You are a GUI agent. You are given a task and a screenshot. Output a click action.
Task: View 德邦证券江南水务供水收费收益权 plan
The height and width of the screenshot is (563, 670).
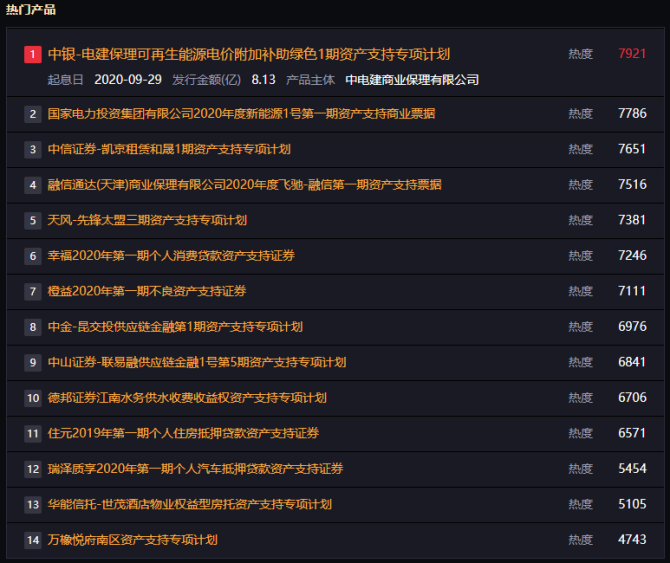[x=187, y=398]
